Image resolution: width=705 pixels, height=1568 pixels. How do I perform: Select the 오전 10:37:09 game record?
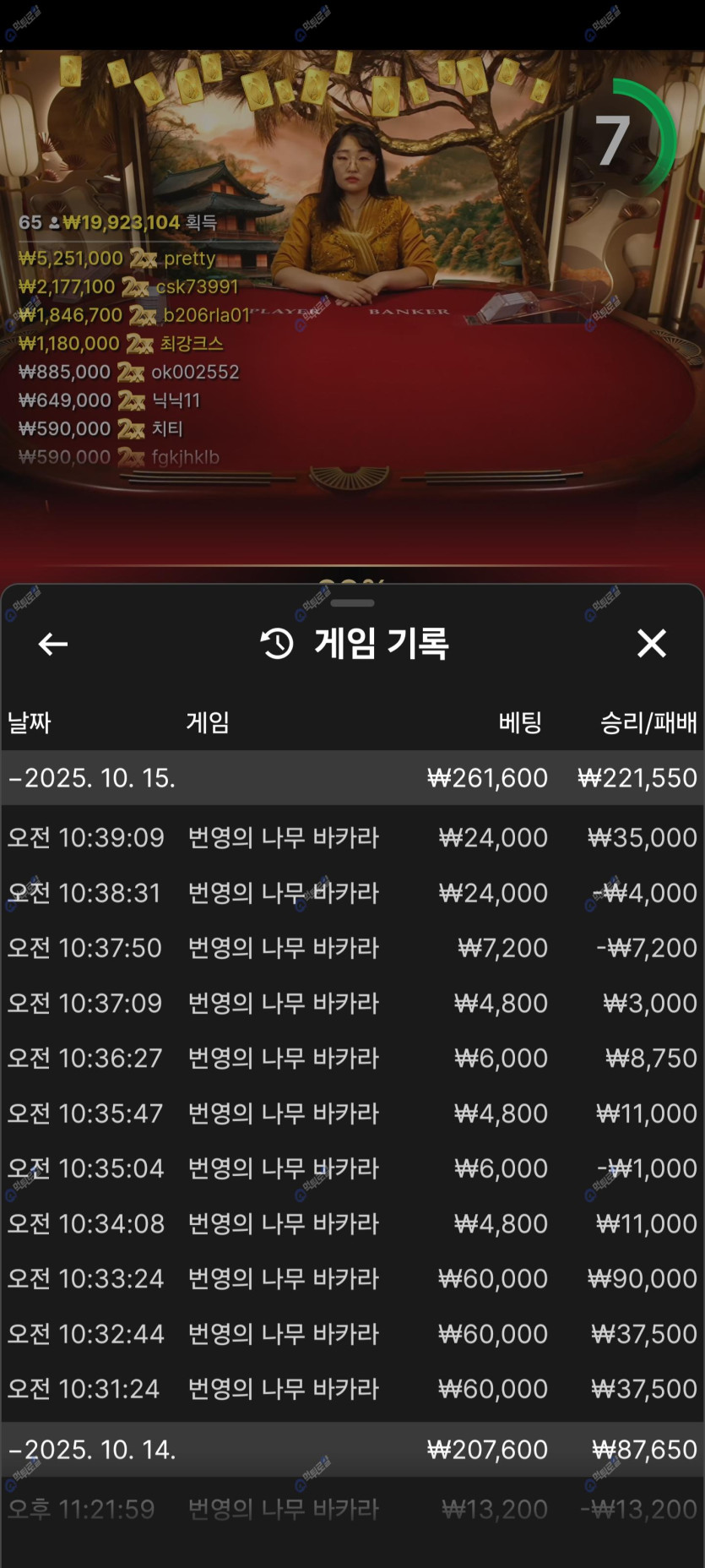tap(352, 1003)
